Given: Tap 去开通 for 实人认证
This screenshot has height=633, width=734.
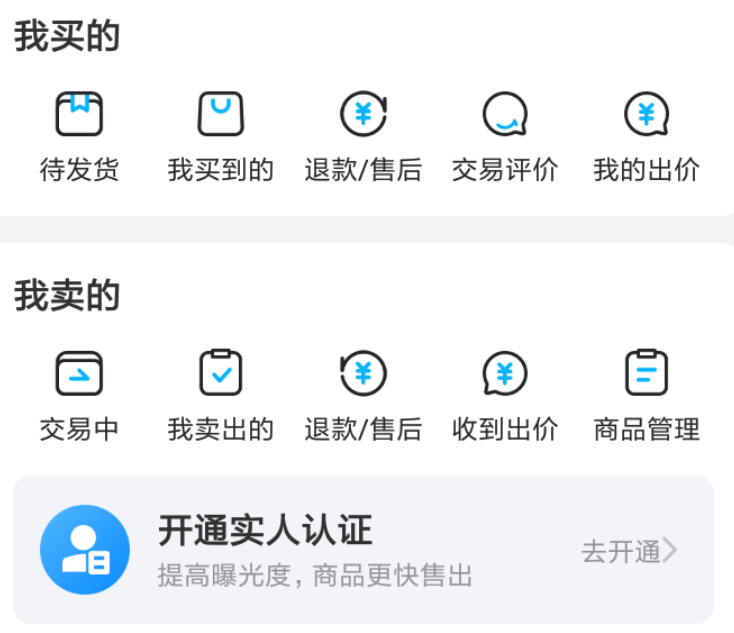Looking at the screenshot, I should coord(629,551).
